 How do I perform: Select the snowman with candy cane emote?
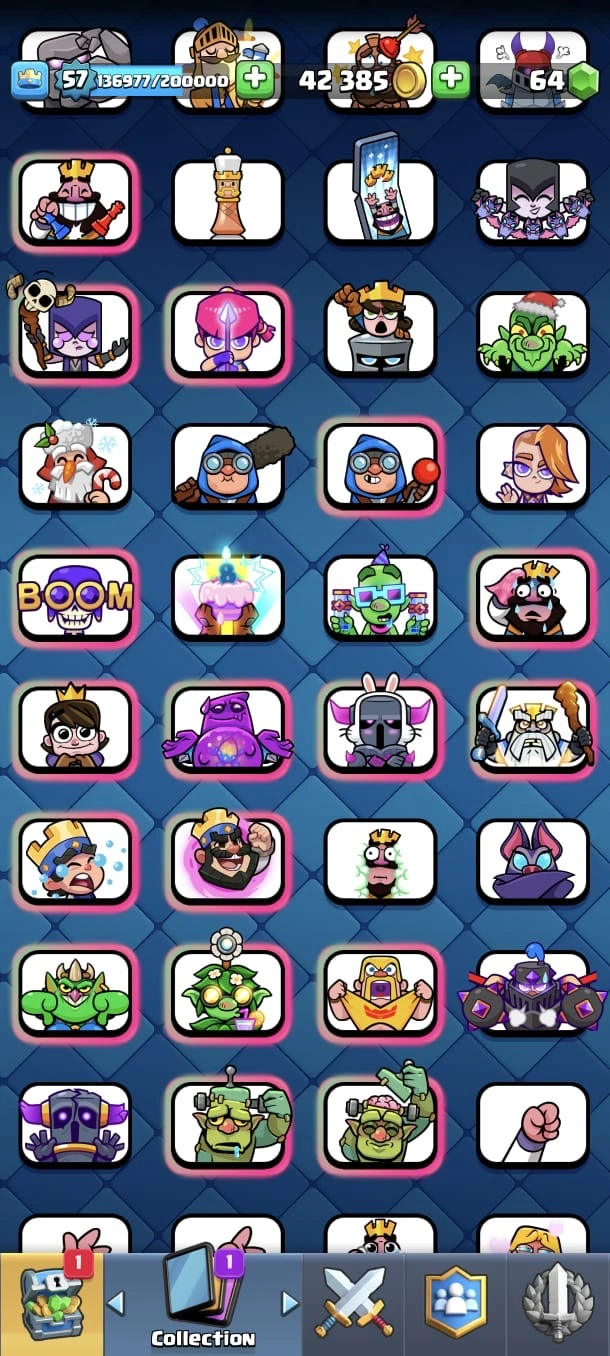75,465
